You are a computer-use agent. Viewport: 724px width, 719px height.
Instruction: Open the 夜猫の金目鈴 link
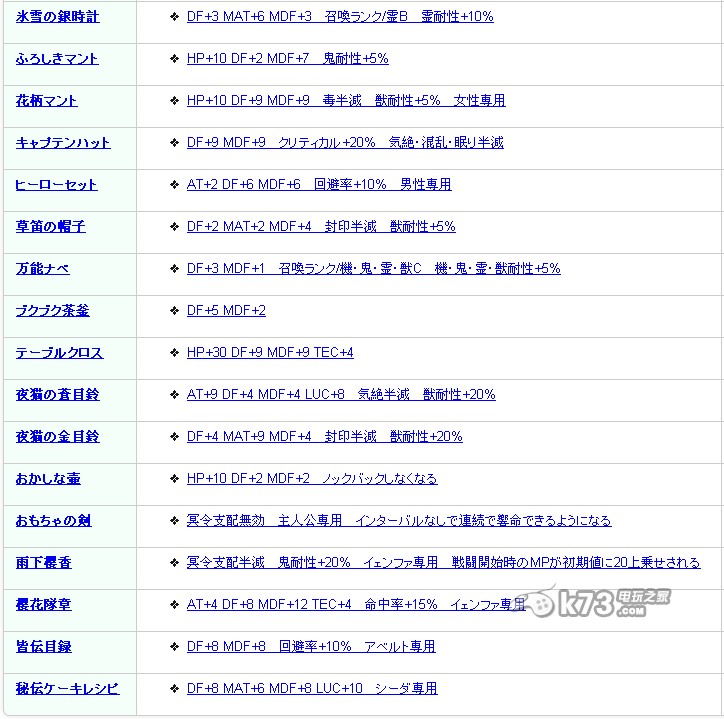click(x=57, y=437)
